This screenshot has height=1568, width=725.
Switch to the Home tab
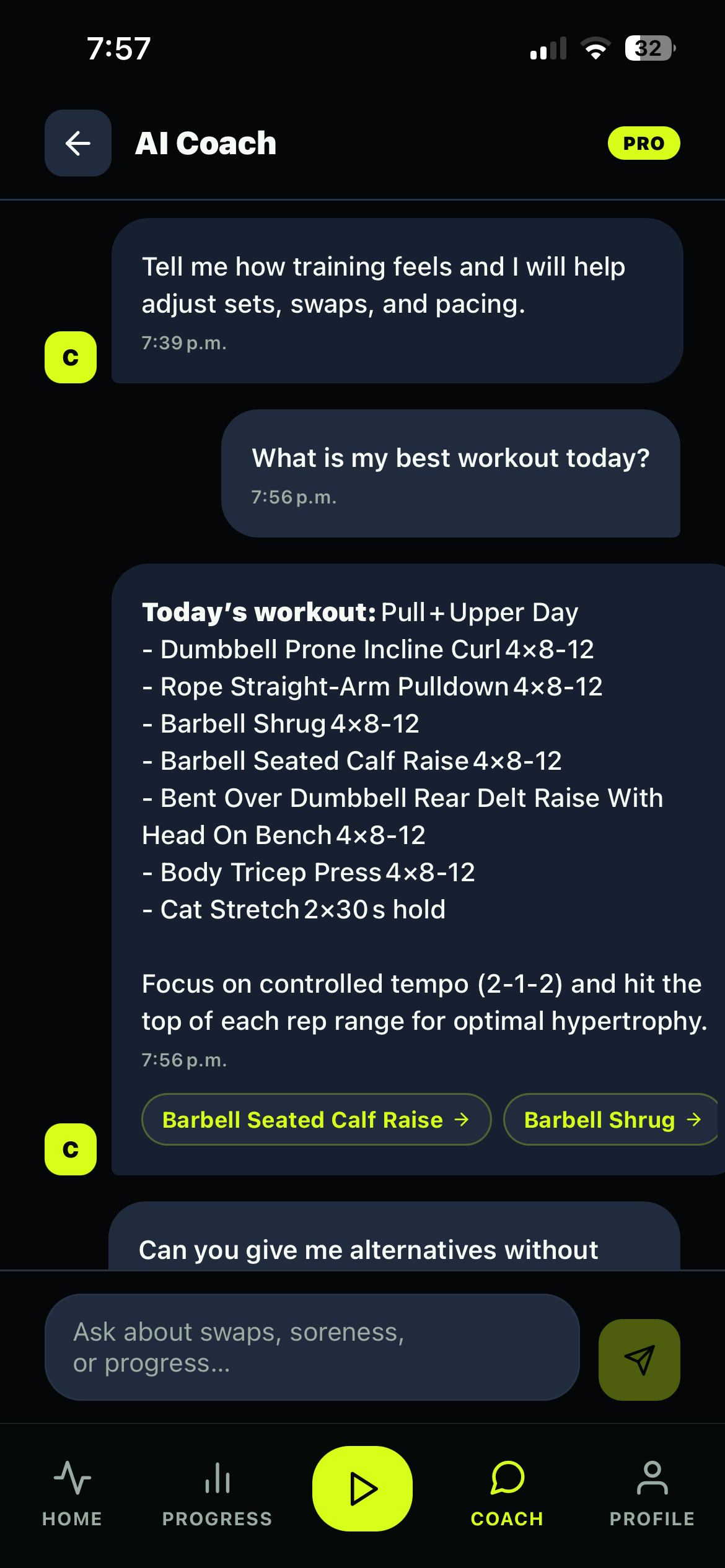72,1494
